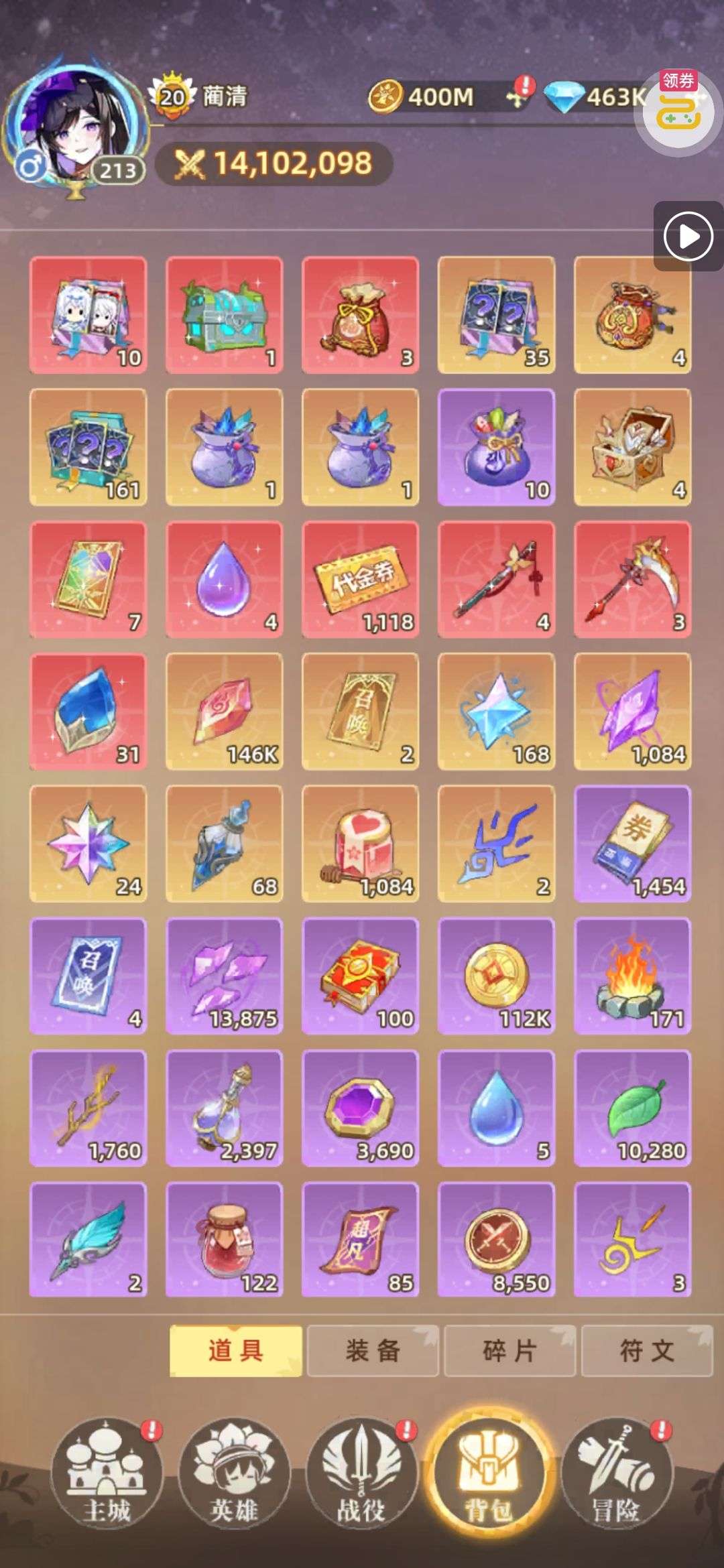This screenshot has width=724, height=1568.
Task: Tap the floating play video button
Action: [x=688, y=237]
